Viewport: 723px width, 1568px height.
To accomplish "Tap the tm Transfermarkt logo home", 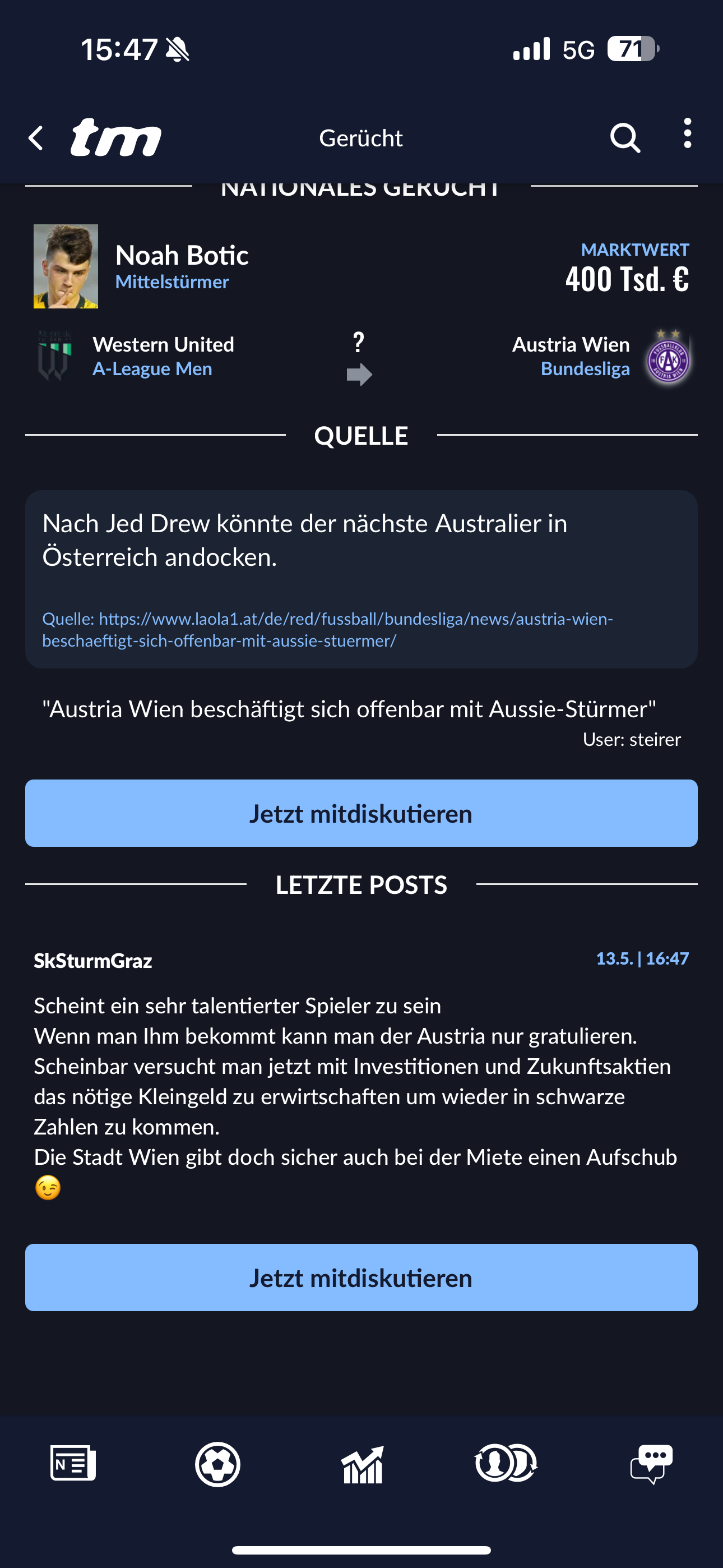I will coord(115,137).
